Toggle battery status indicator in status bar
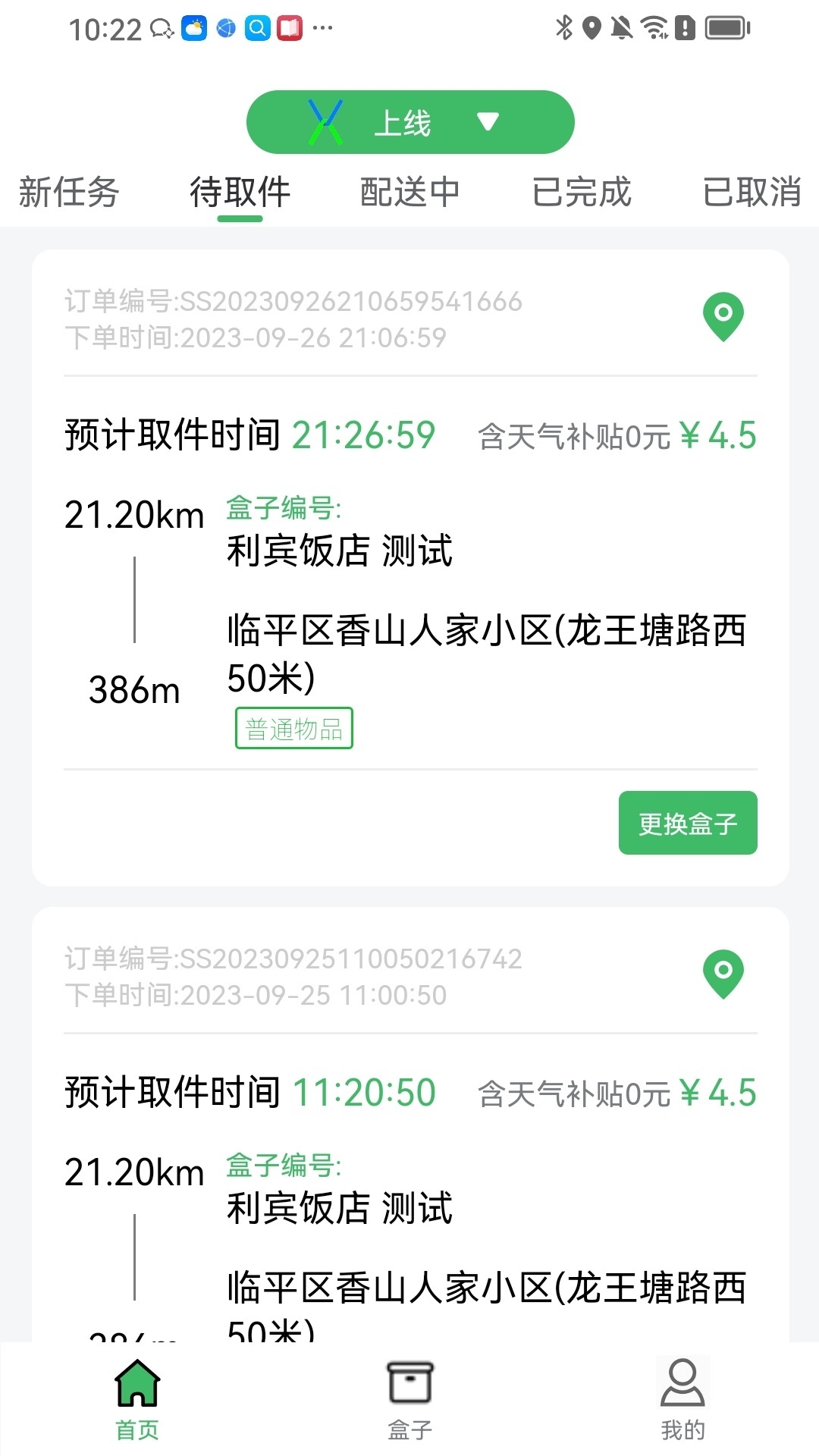819x1456 pixels. [x=726, y=27]
